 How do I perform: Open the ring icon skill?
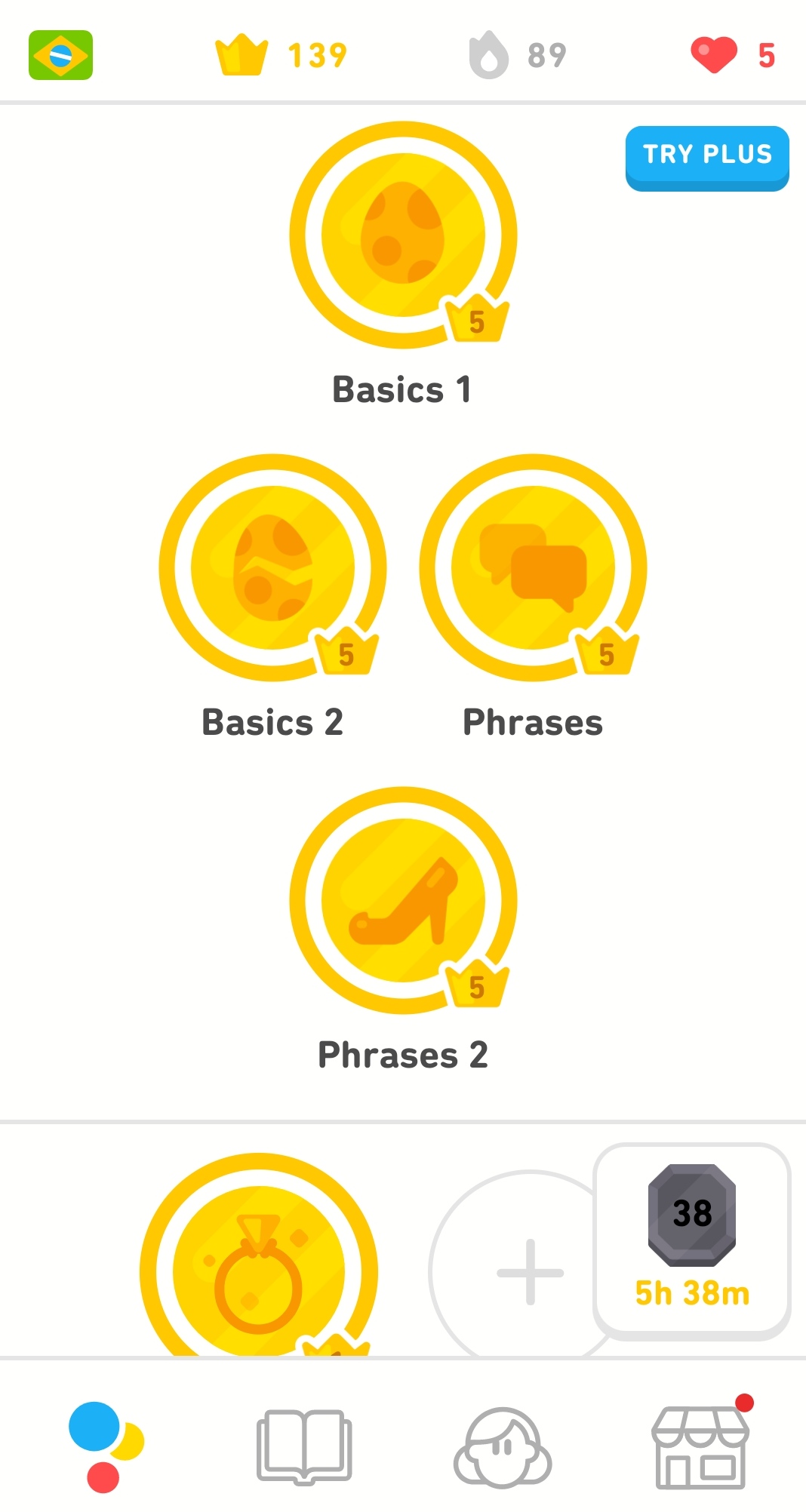click(x=259, y=1268)
